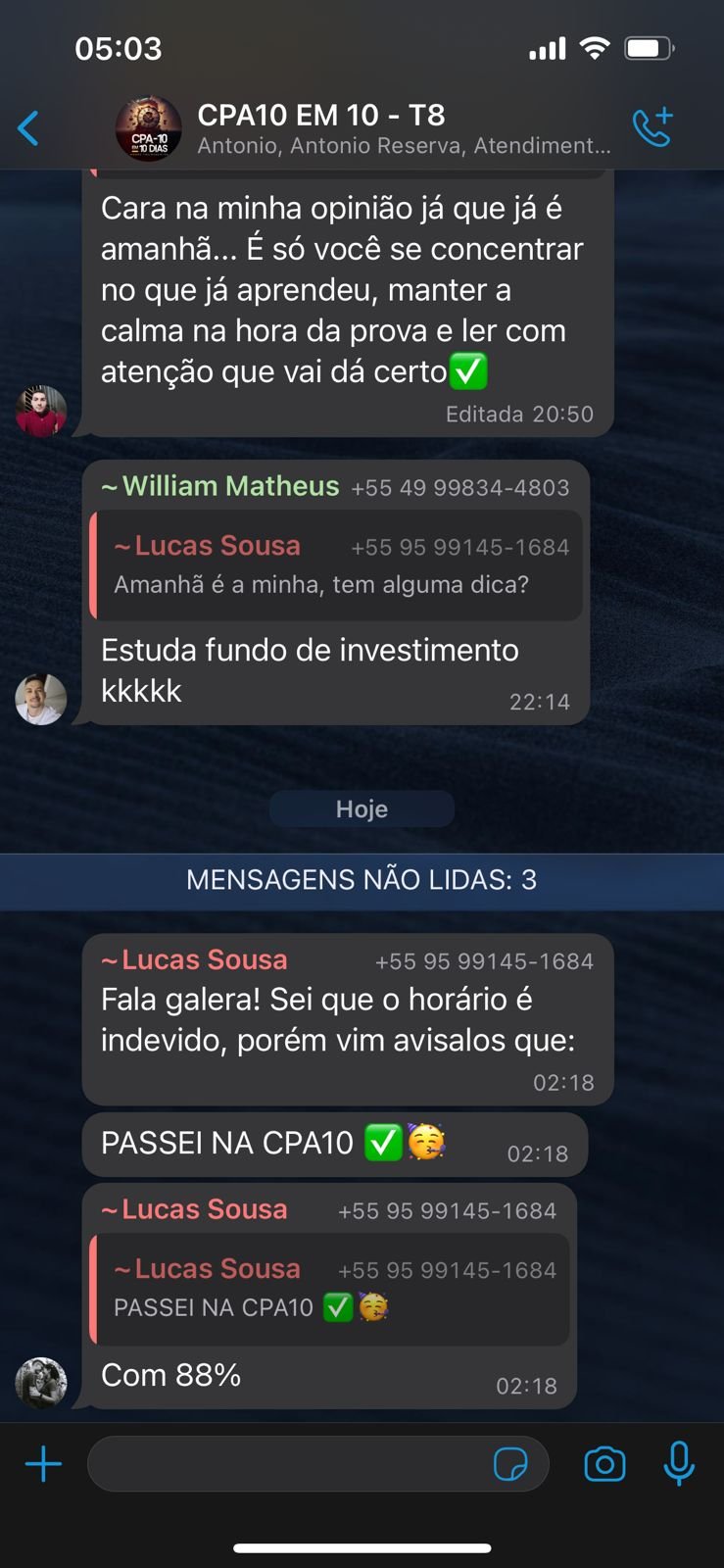View Lucas Sousa's avatar beside "Com 88%"
Image resolution: width=724 pixels, height=1568 pixels.
click(41, 1383)
